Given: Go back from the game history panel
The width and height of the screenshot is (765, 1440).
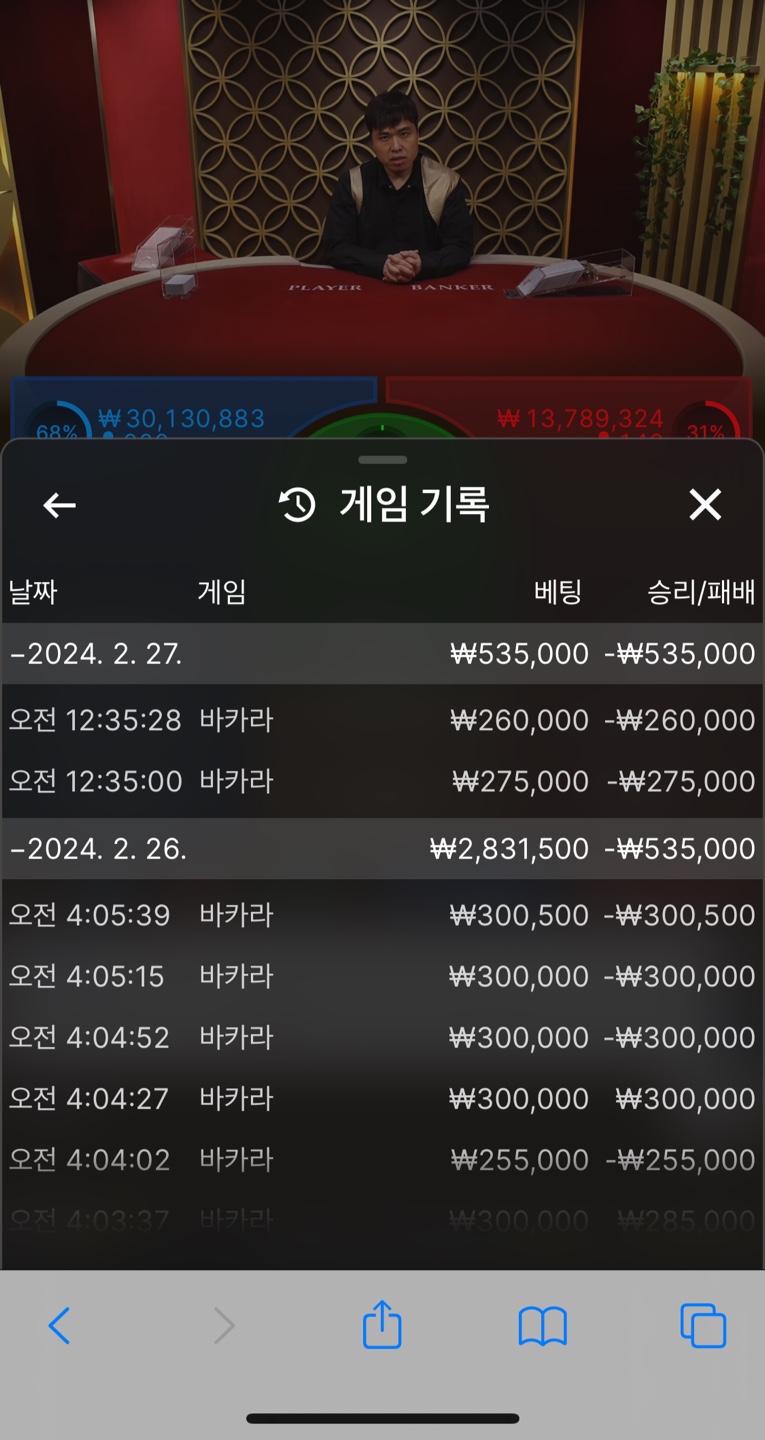Looking at the screenshot, I should 59,505.
